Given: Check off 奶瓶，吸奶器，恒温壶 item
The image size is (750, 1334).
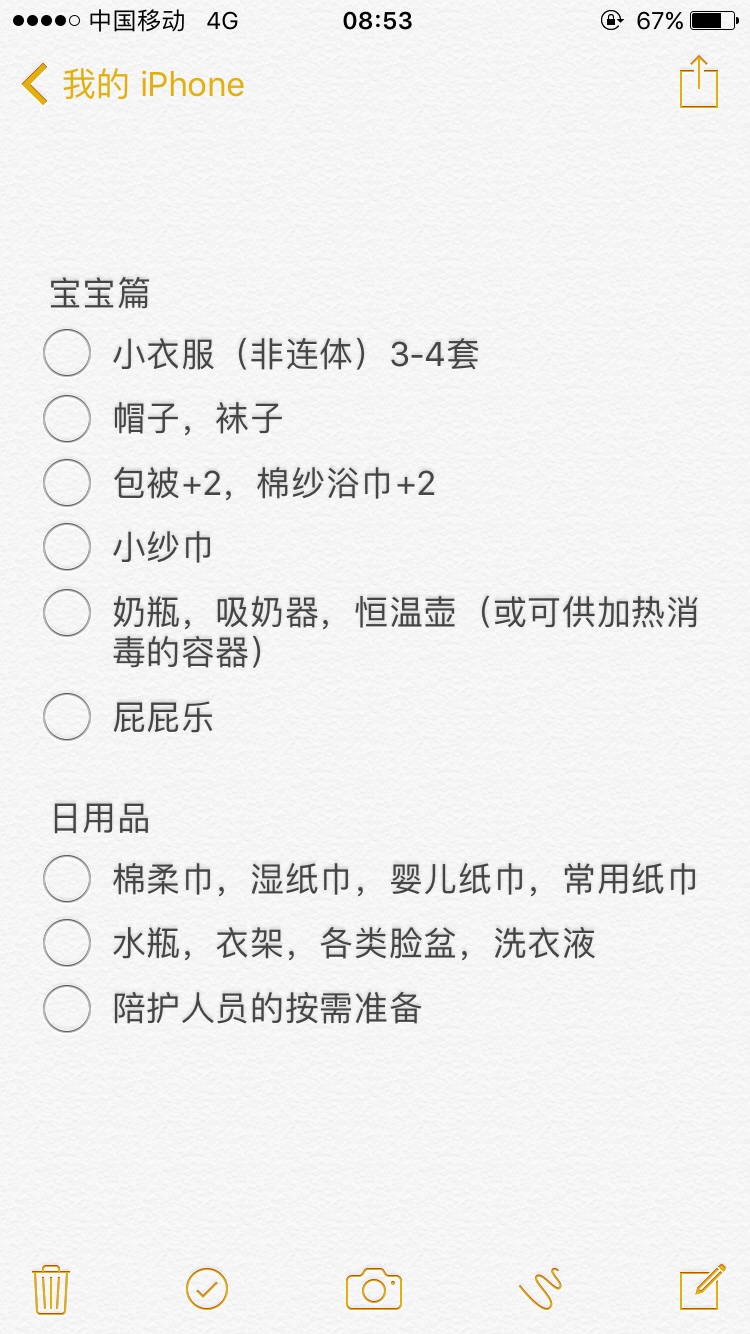Looking at the screenshot, I should 67,612.
